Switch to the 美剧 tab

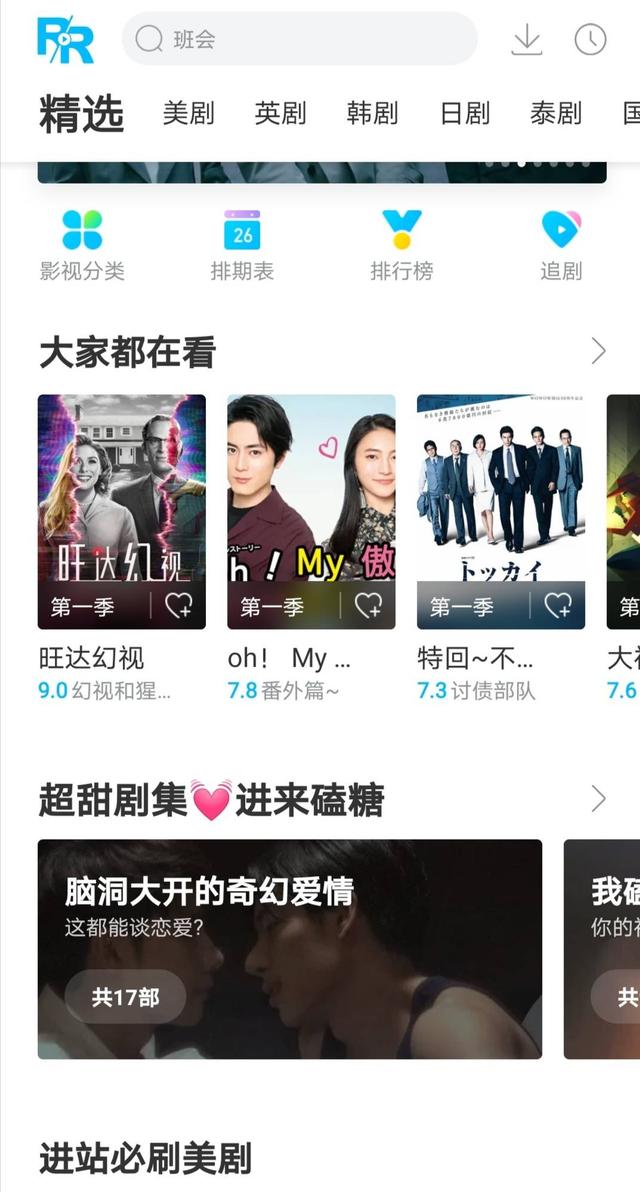coord(189,113)
